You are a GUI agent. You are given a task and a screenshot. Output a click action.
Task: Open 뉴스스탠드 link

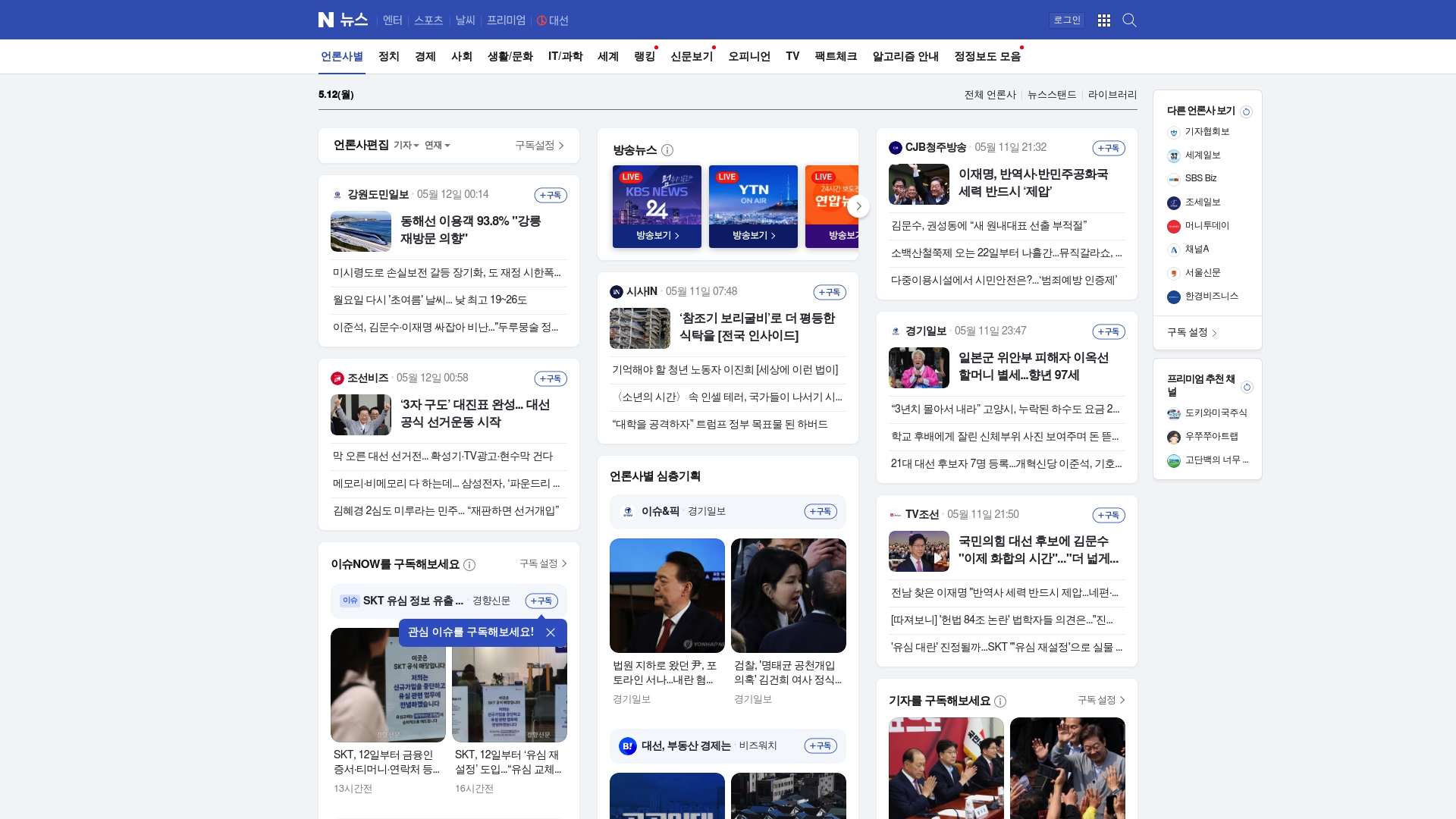[x=1052, y=95]
